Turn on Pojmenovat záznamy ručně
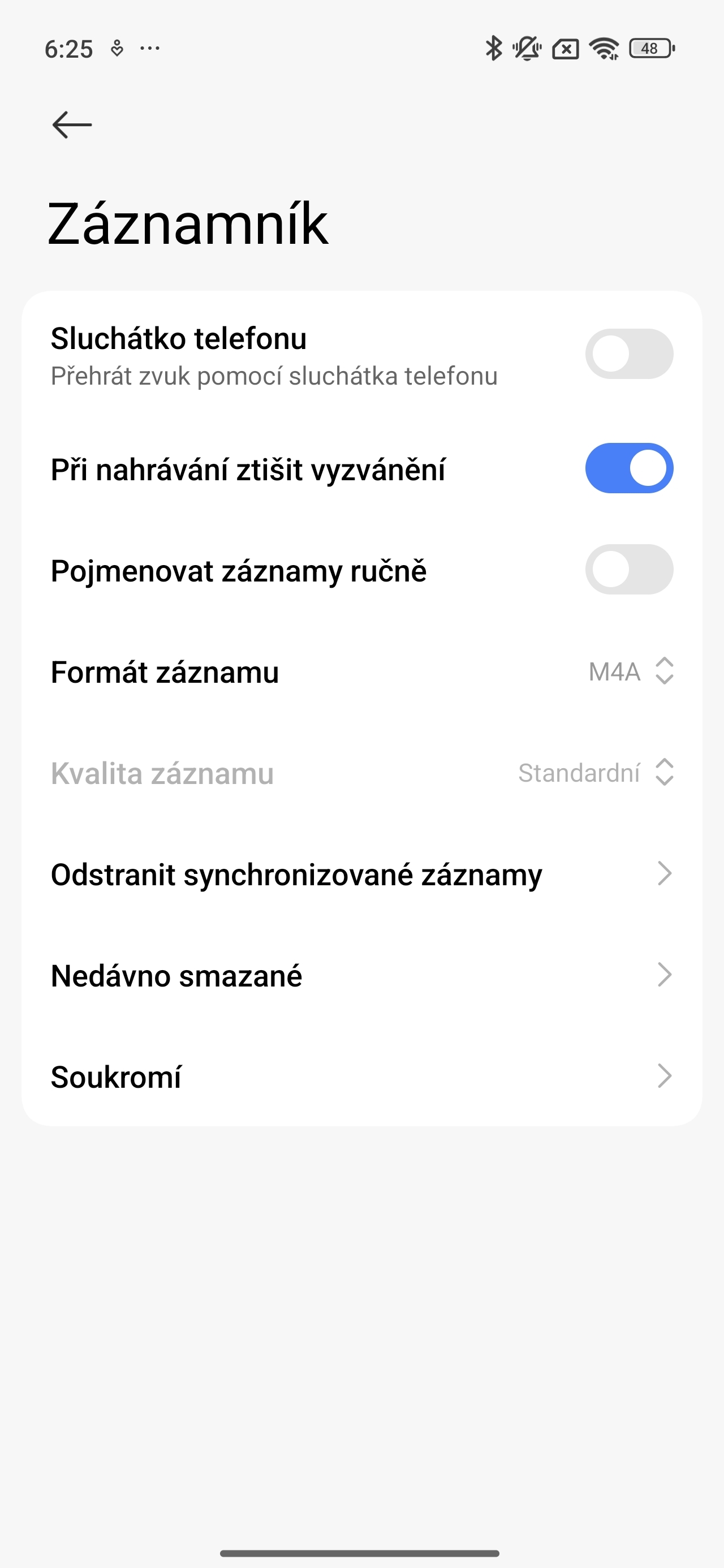 point(629,571)
